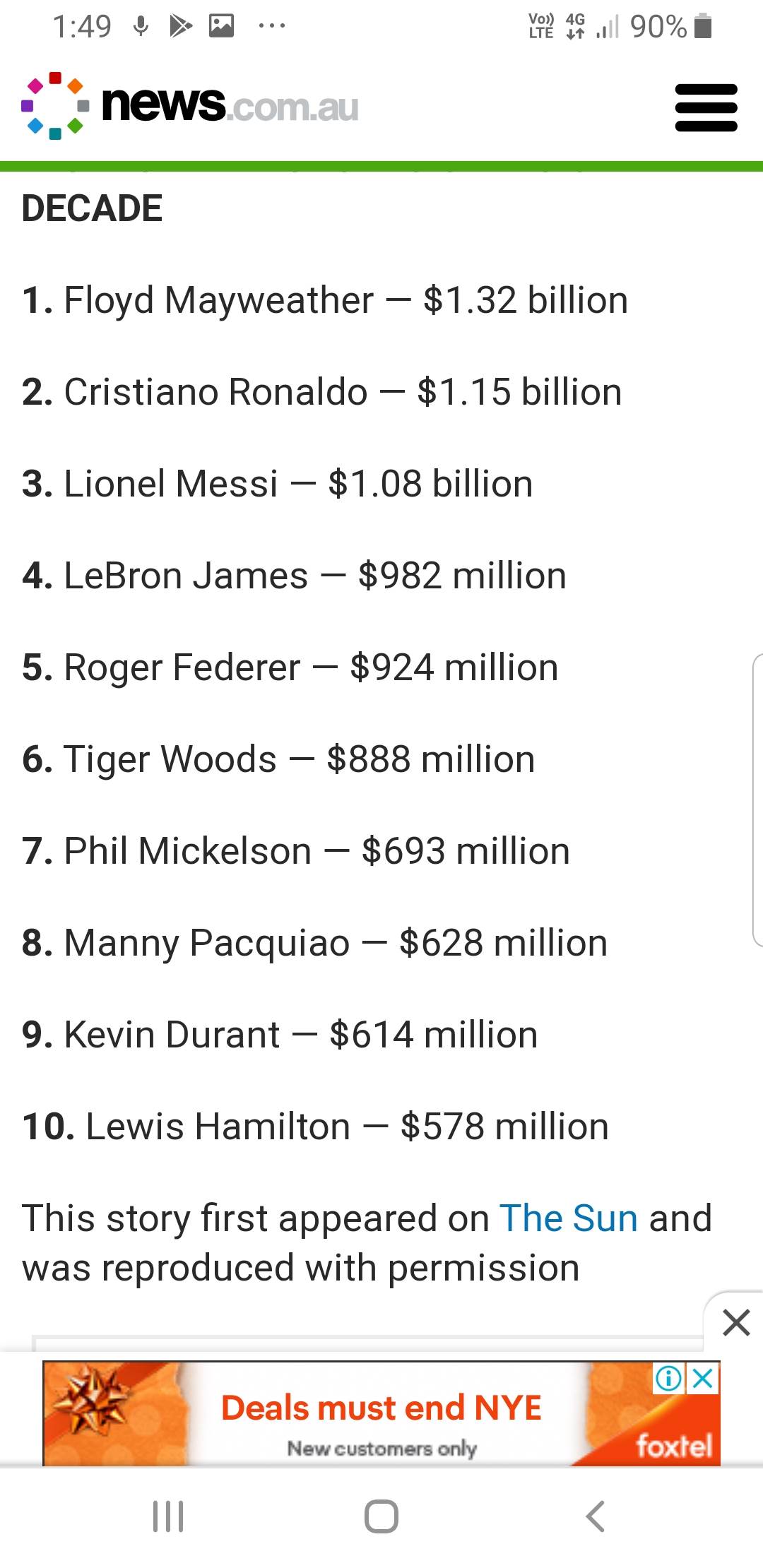
Task: Dismiss the bottom ad banner
Action: [735, 1322]
